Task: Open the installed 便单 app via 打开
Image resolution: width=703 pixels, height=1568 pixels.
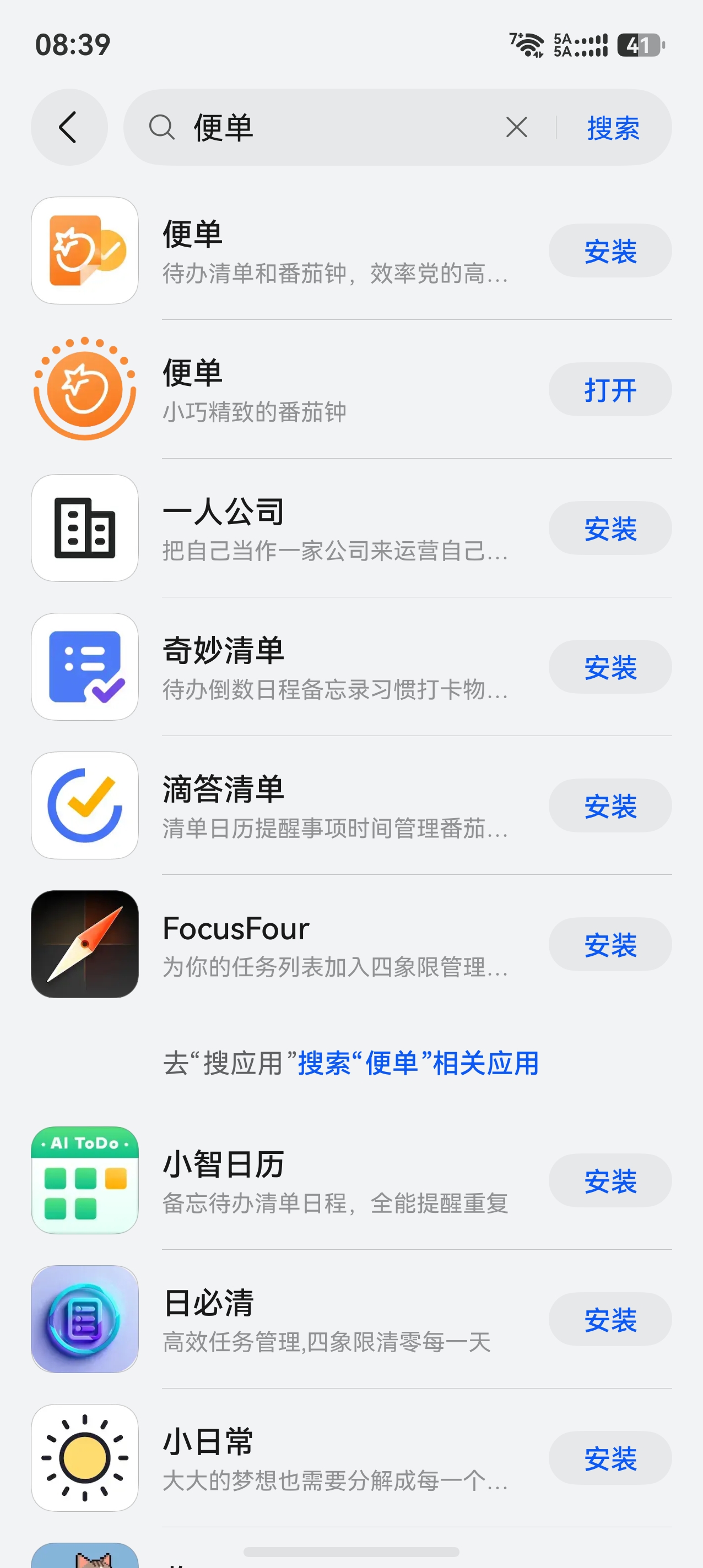Action: (x=609, y=388)
